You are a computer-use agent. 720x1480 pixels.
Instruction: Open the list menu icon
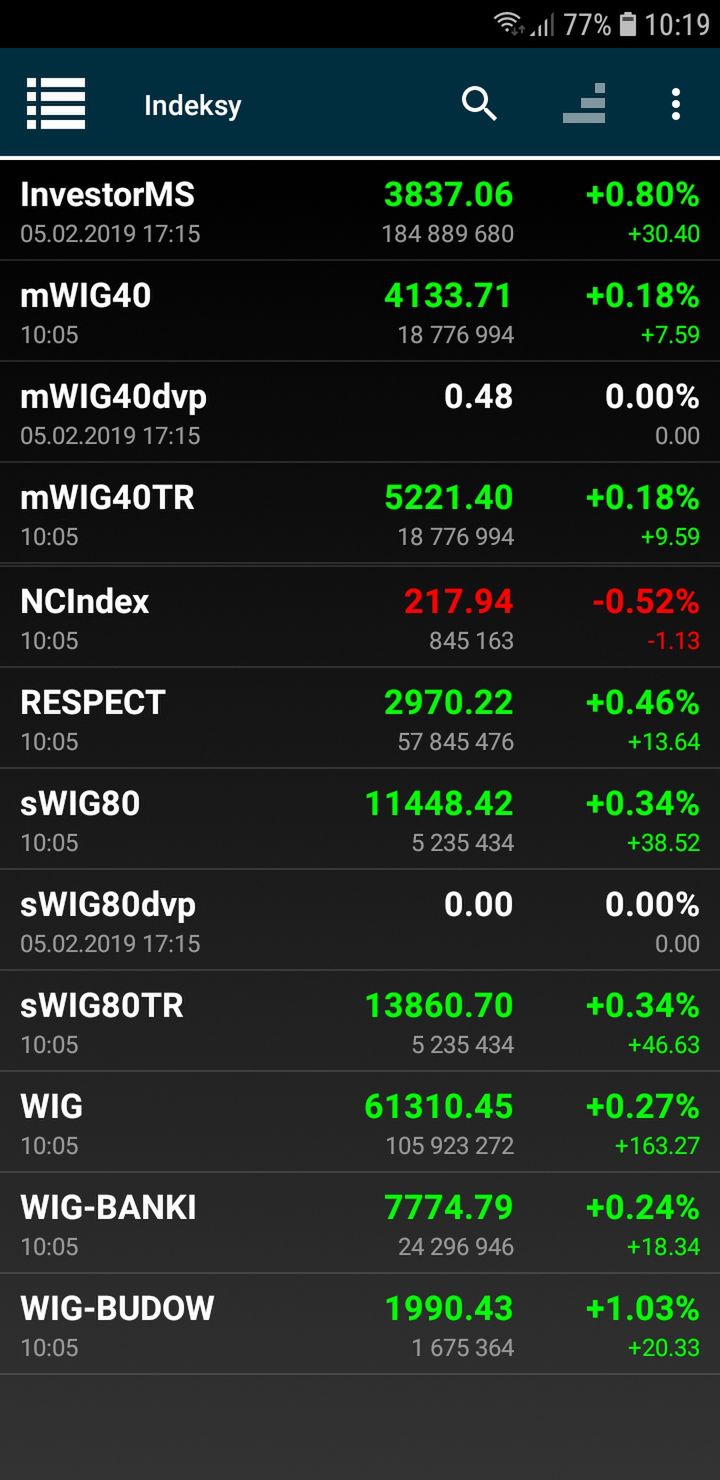tap(56, 103)
